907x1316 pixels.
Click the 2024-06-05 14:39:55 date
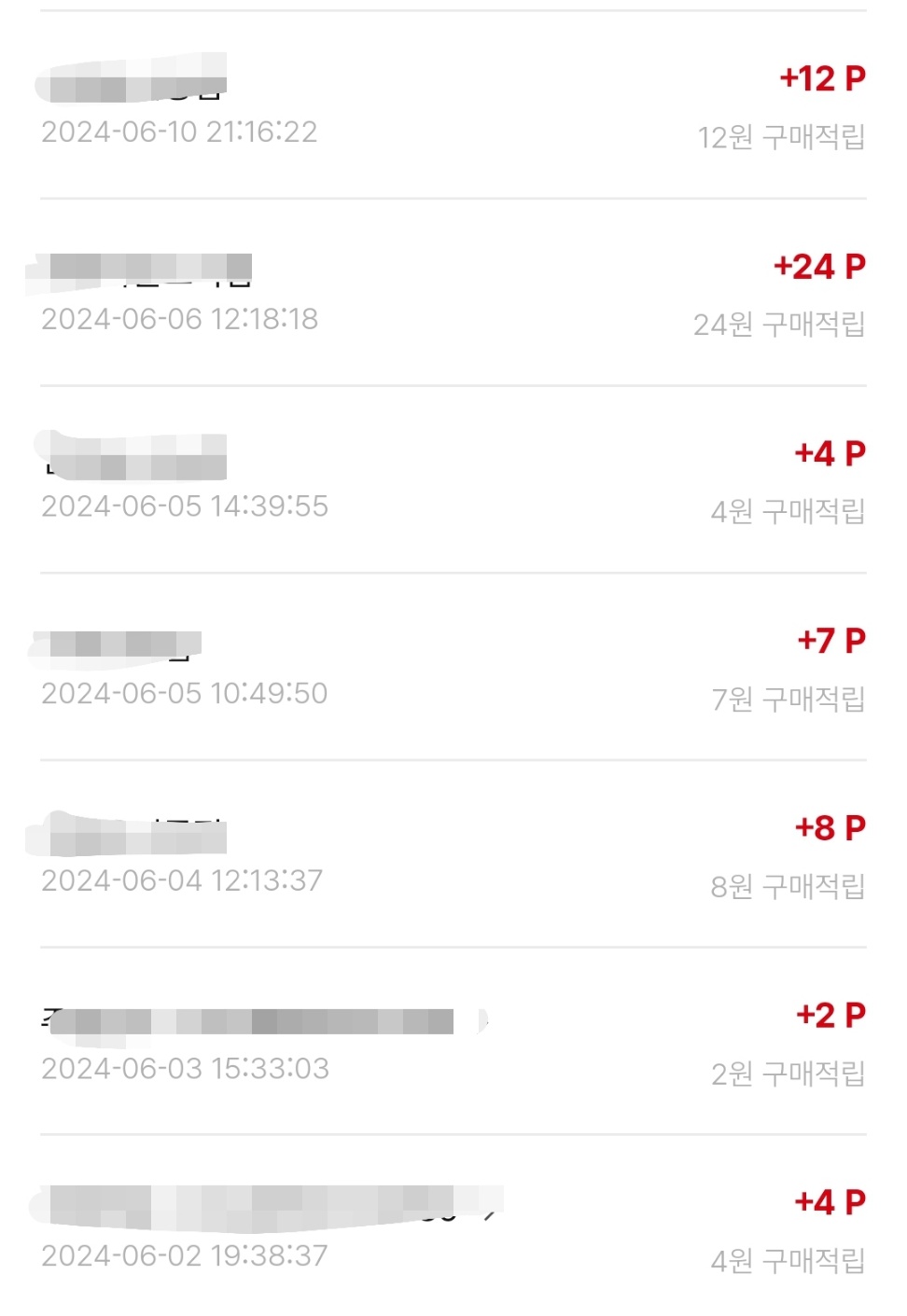[184, 506]
